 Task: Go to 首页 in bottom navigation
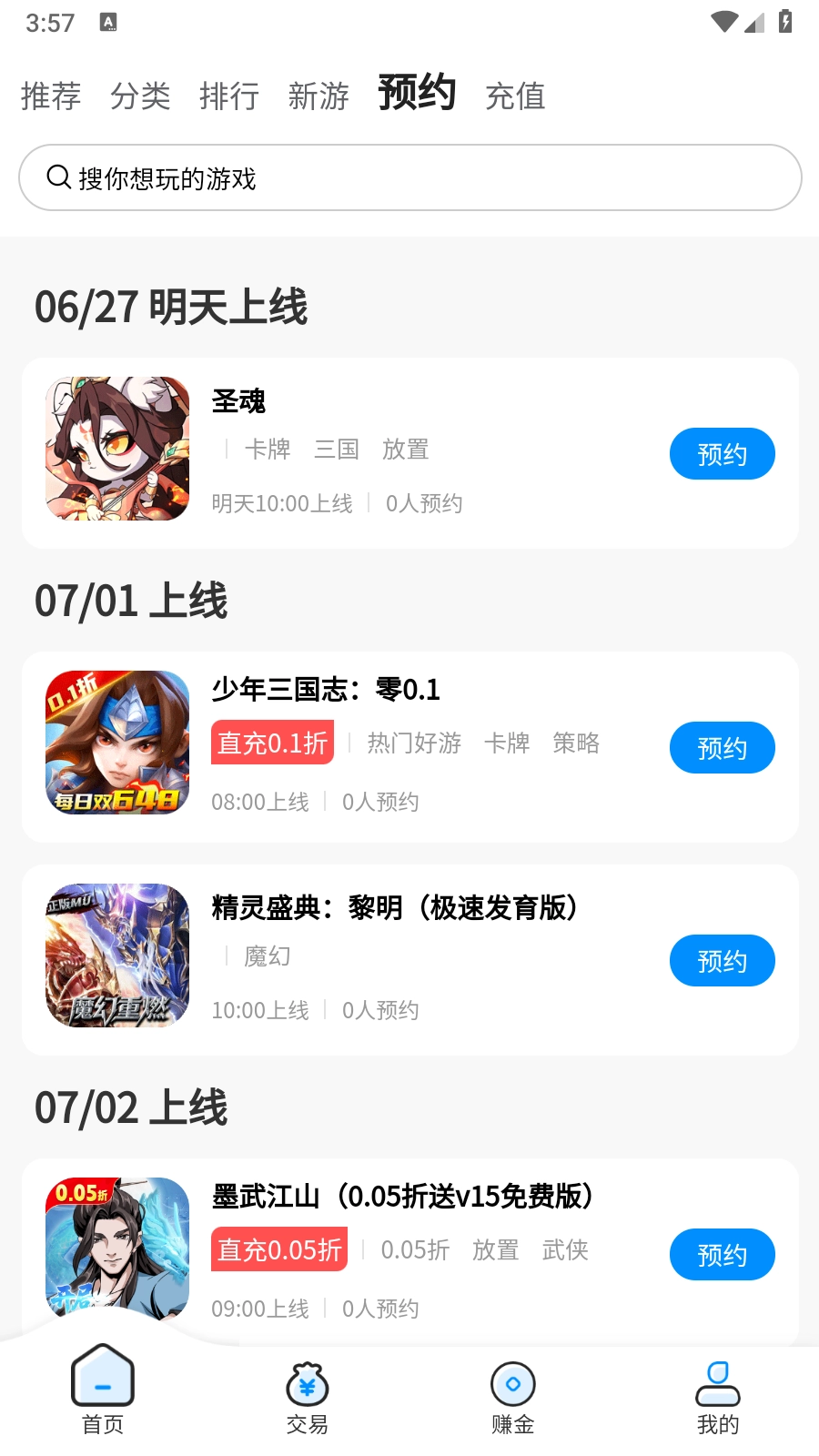[103, 1392]
